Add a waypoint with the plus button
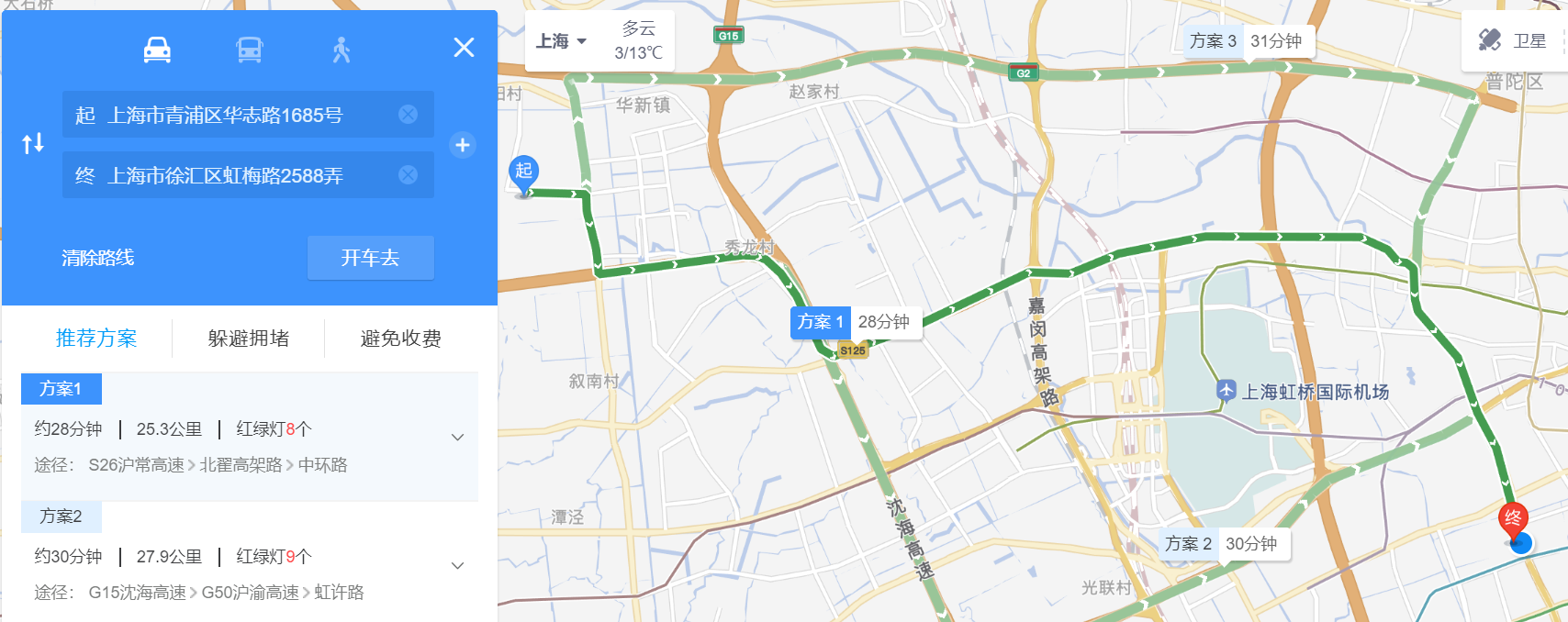The height and width of the screenshot is (622, 1568). [463, 145]
